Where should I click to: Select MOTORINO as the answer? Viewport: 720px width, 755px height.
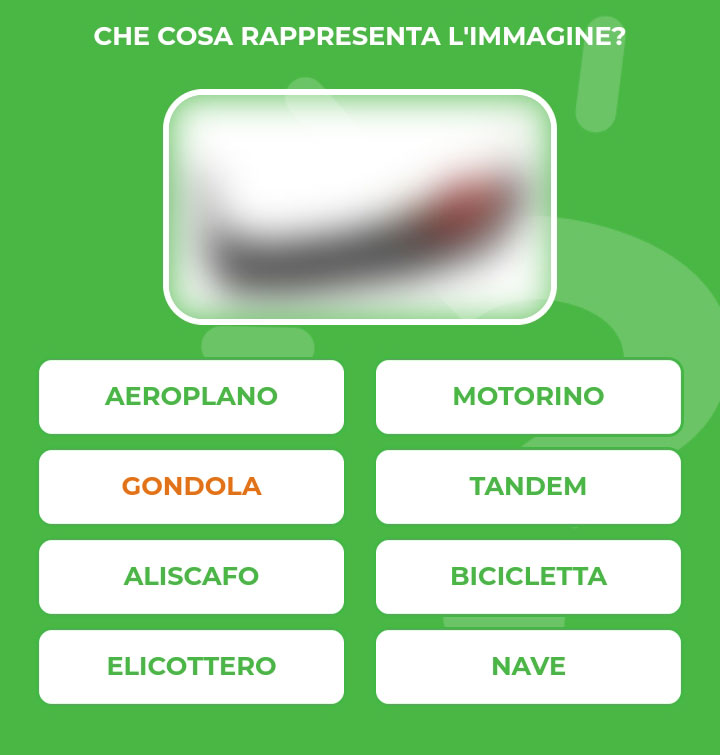(528, 397)
